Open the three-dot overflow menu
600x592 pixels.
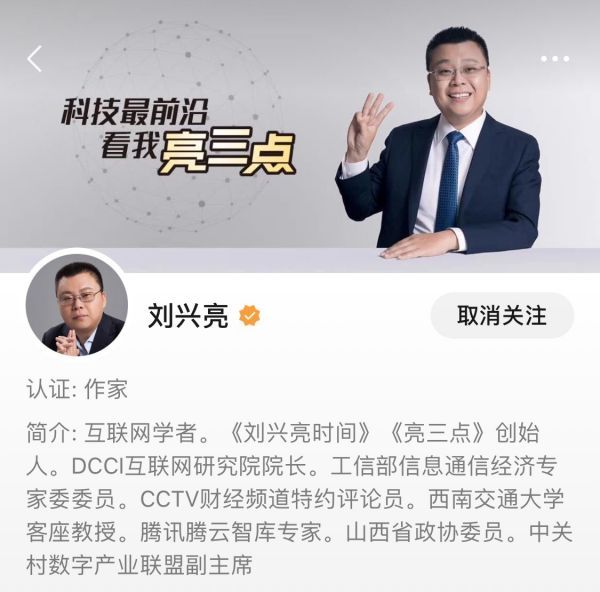click(x=554, y=59)
